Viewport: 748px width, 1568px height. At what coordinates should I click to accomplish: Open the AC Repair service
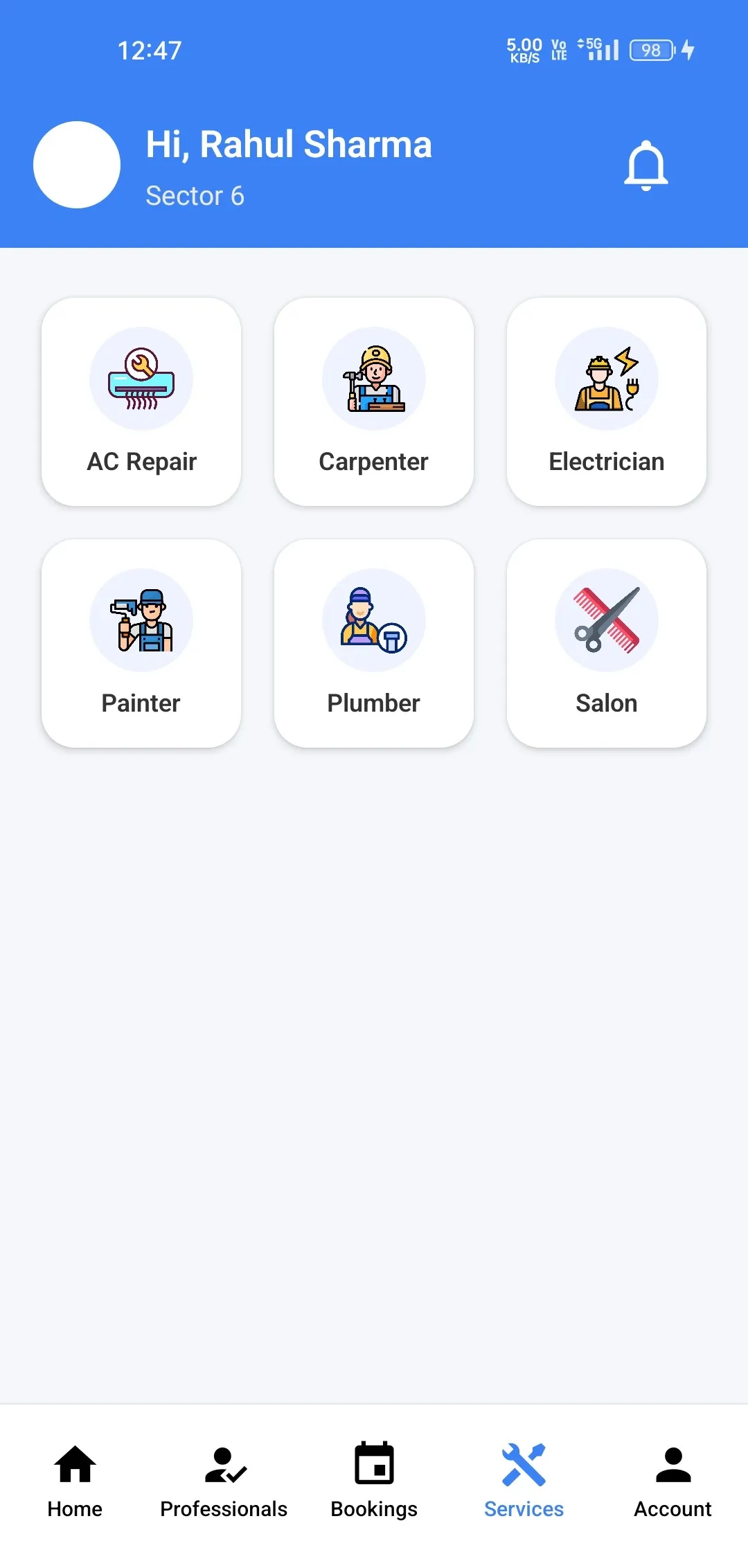tap(141, 402)
